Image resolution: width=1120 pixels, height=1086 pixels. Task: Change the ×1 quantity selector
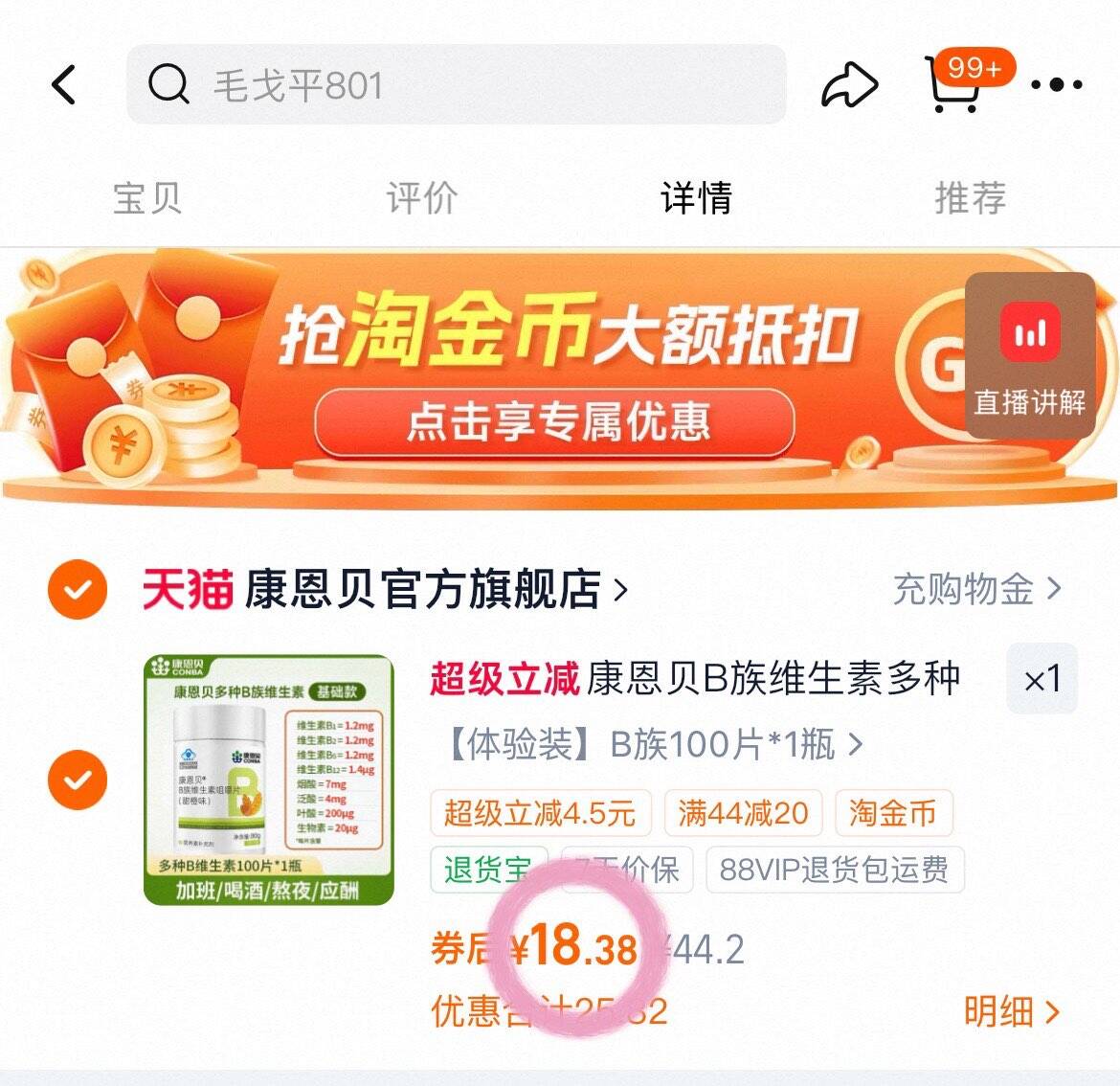pyautogui.click(x=1042, y=679)
